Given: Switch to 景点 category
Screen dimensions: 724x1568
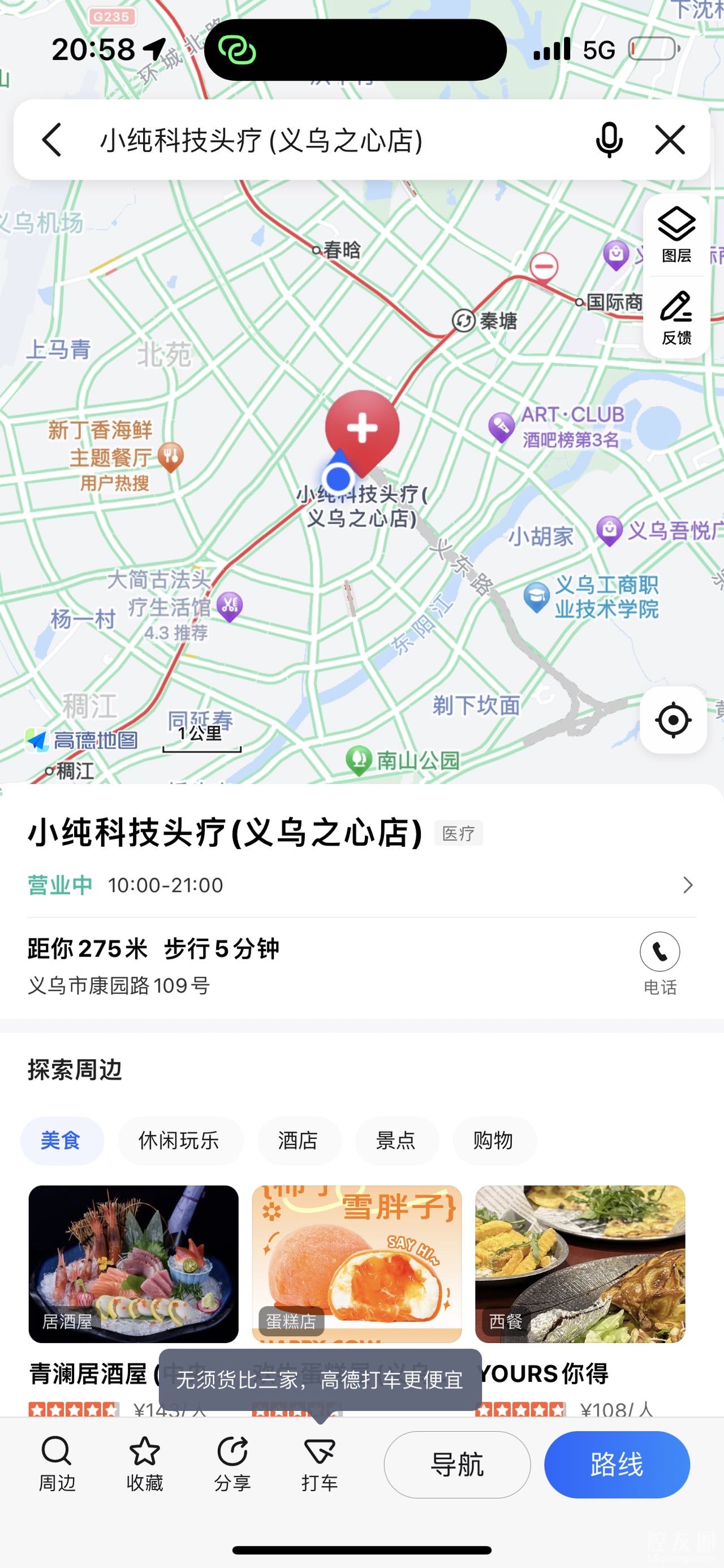Looking at the screenshot, I should (x=396, y=1140).
